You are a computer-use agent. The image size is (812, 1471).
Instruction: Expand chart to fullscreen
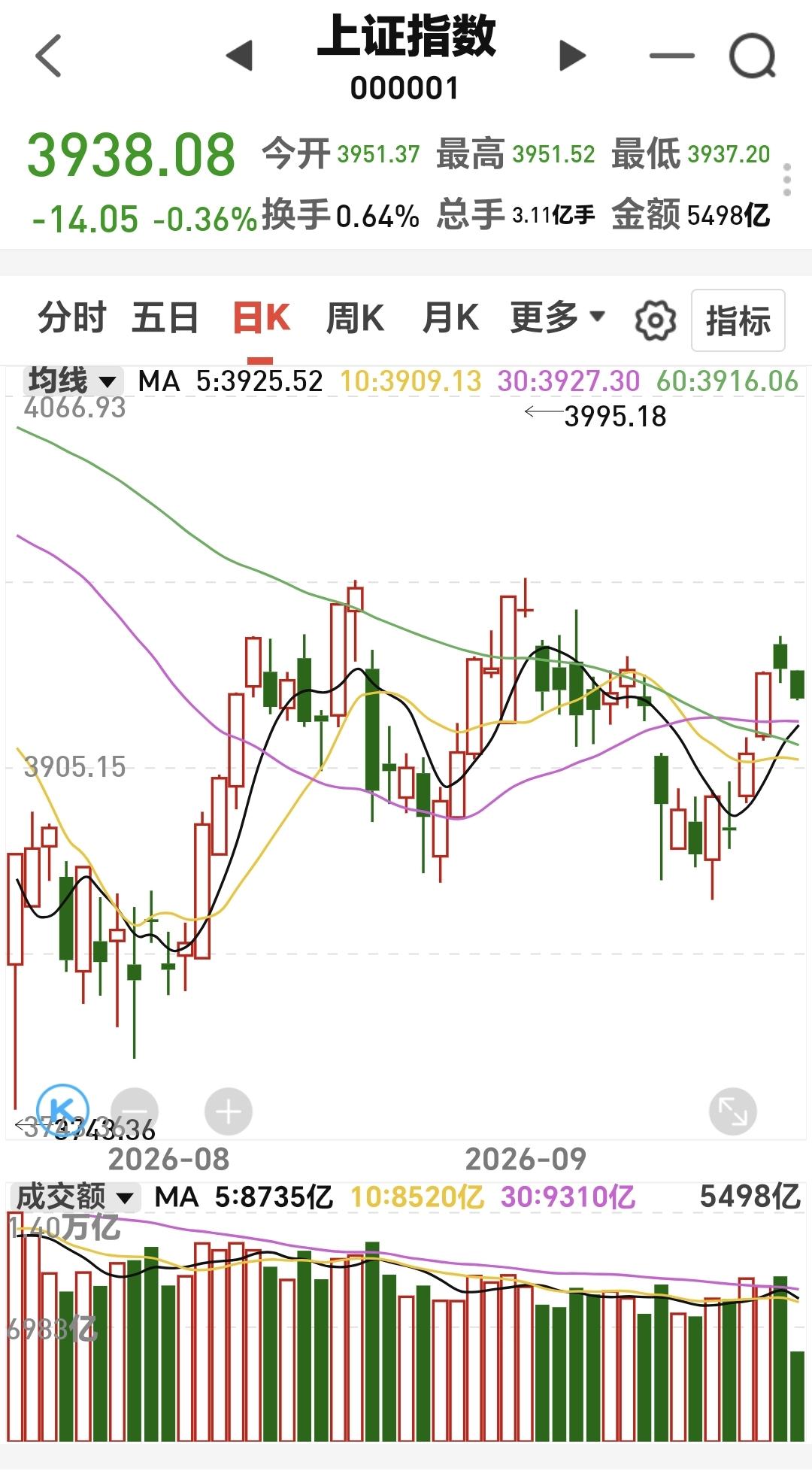click(732, 1112)
